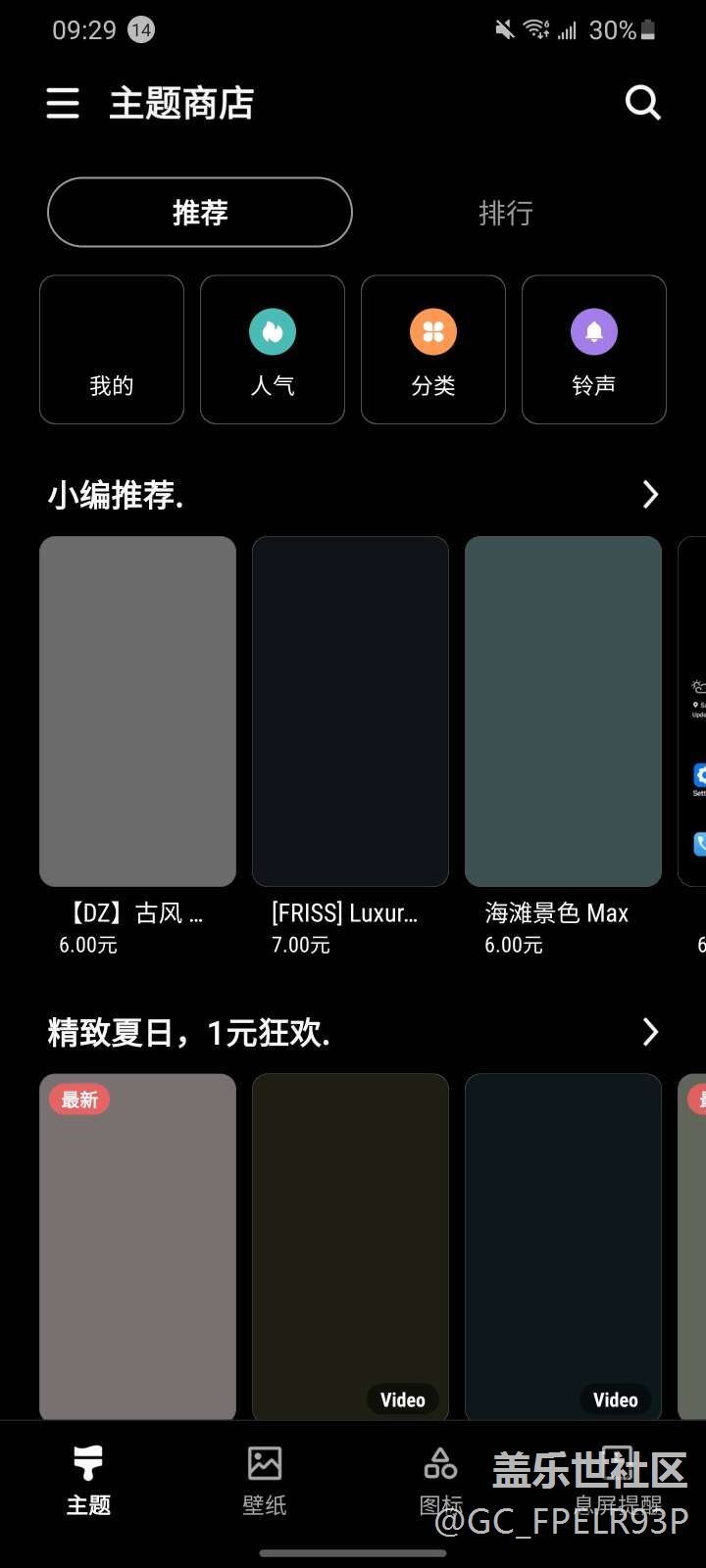Screen dimensions: 706x1568
Task: Switch to the 壁纸 bottom tab
Action: pos(265,1480)
